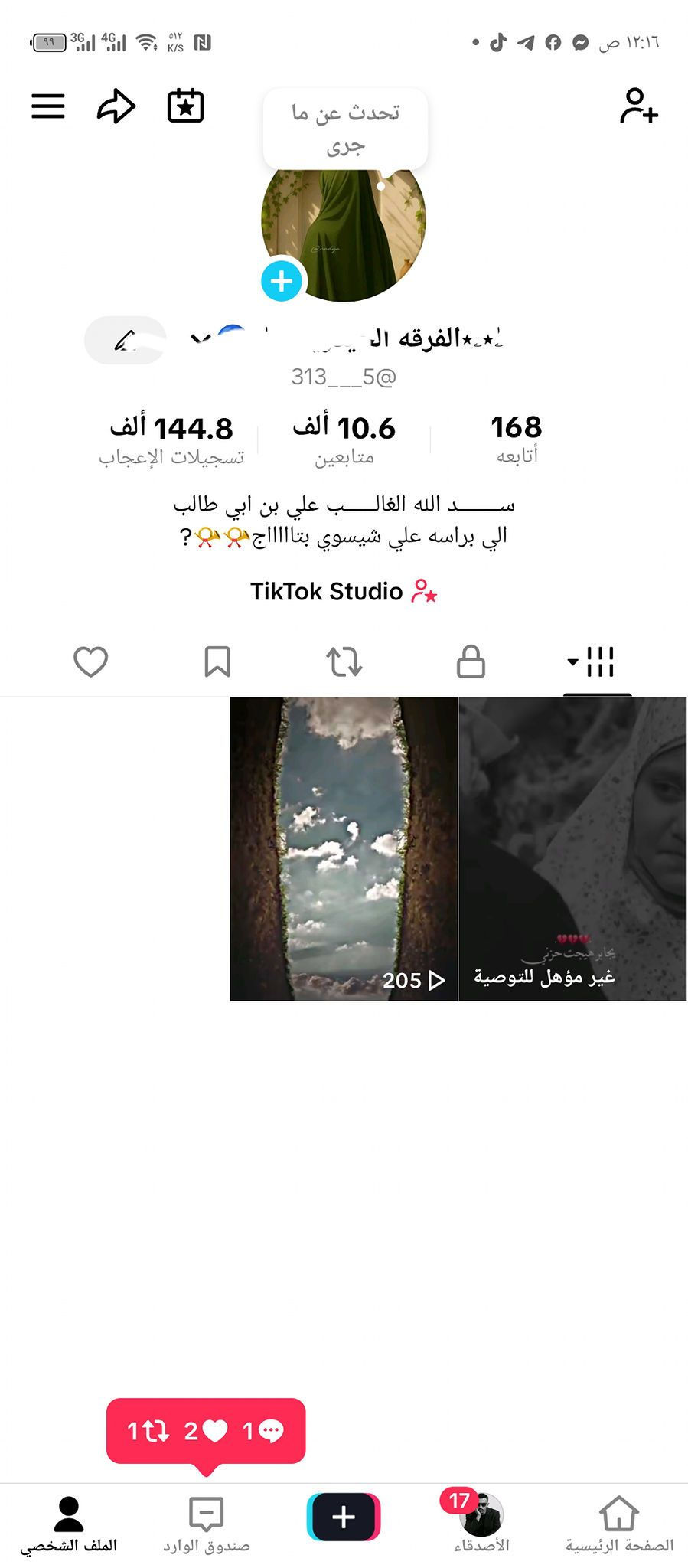Open the following list (168)
The image size is (688, 1568).
tap(517, 438)
